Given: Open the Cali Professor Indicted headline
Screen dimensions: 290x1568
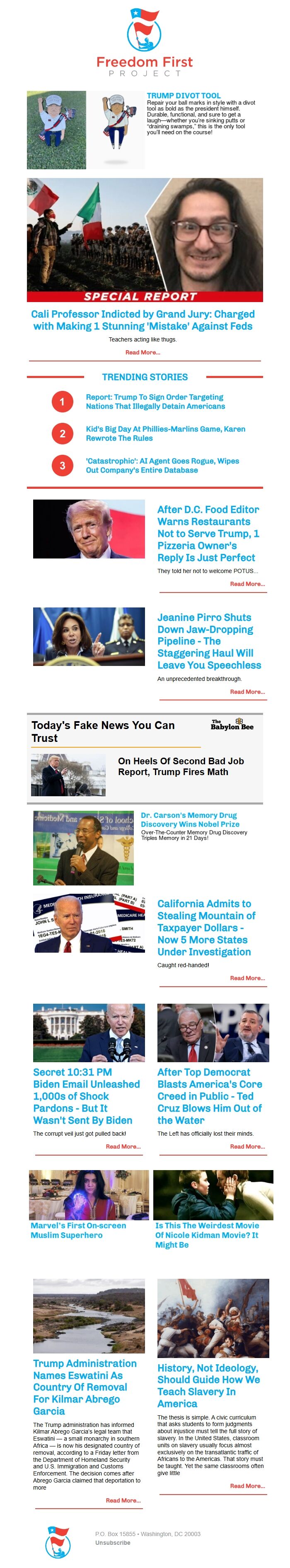Looking at the screenshot, I should tap(143, 319).
